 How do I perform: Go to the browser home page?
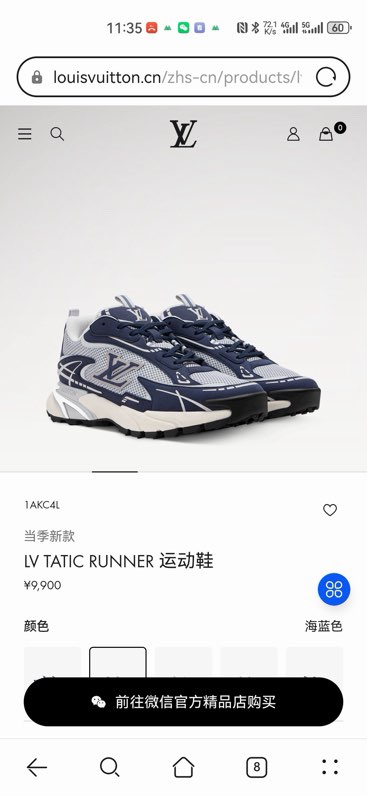pyautogui.click(x=183, y=767)
